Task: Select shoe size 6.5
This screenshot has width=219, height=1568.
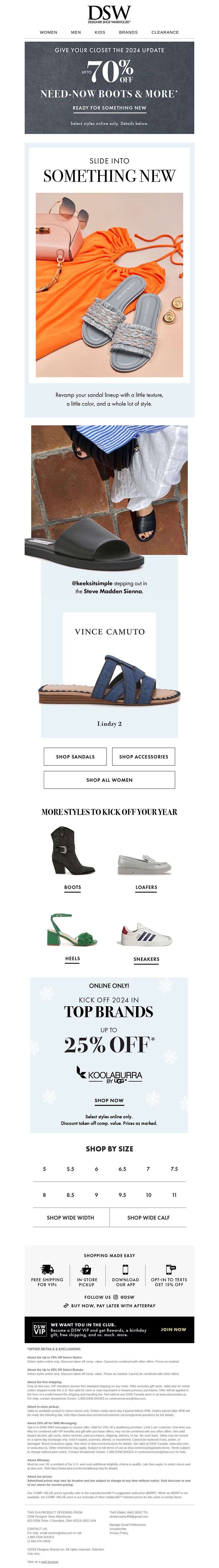Action: pos(122,1169)
